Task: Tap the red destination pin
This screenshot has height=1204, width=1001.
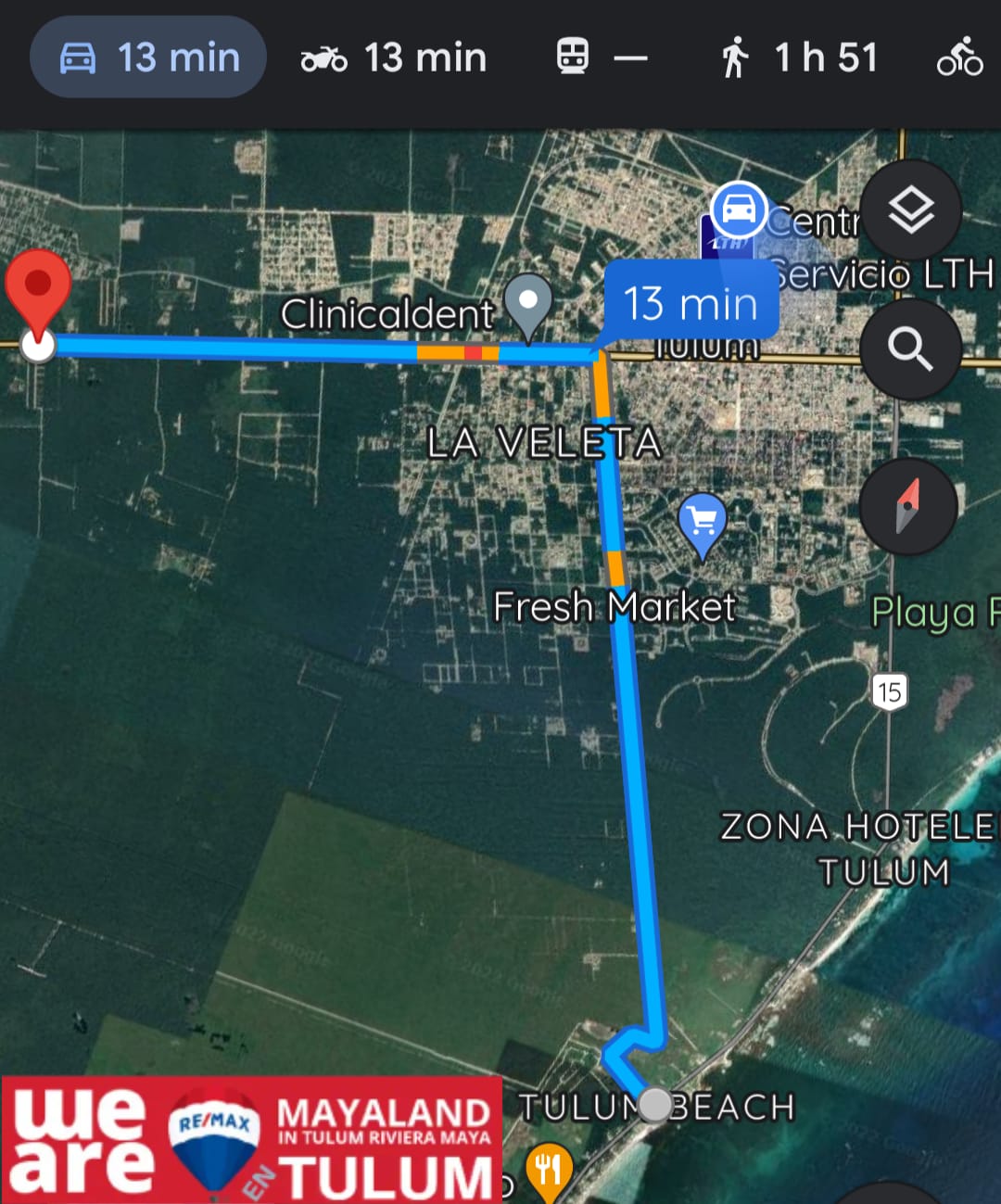Action: pyautogui.click(x=38, y=288)
